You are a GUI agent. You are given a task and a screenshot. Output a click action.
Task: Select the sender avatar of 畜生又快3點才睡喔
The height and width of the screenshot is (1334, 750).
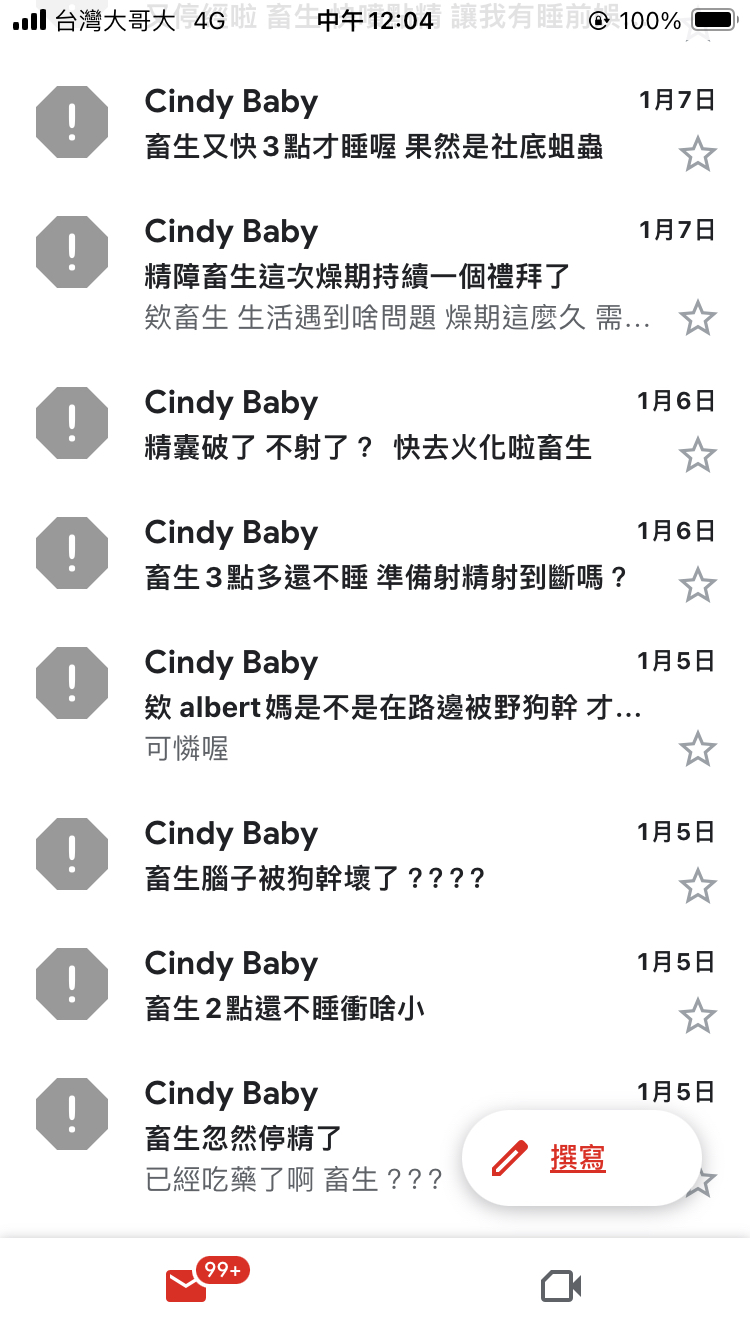tap(72, 122)
